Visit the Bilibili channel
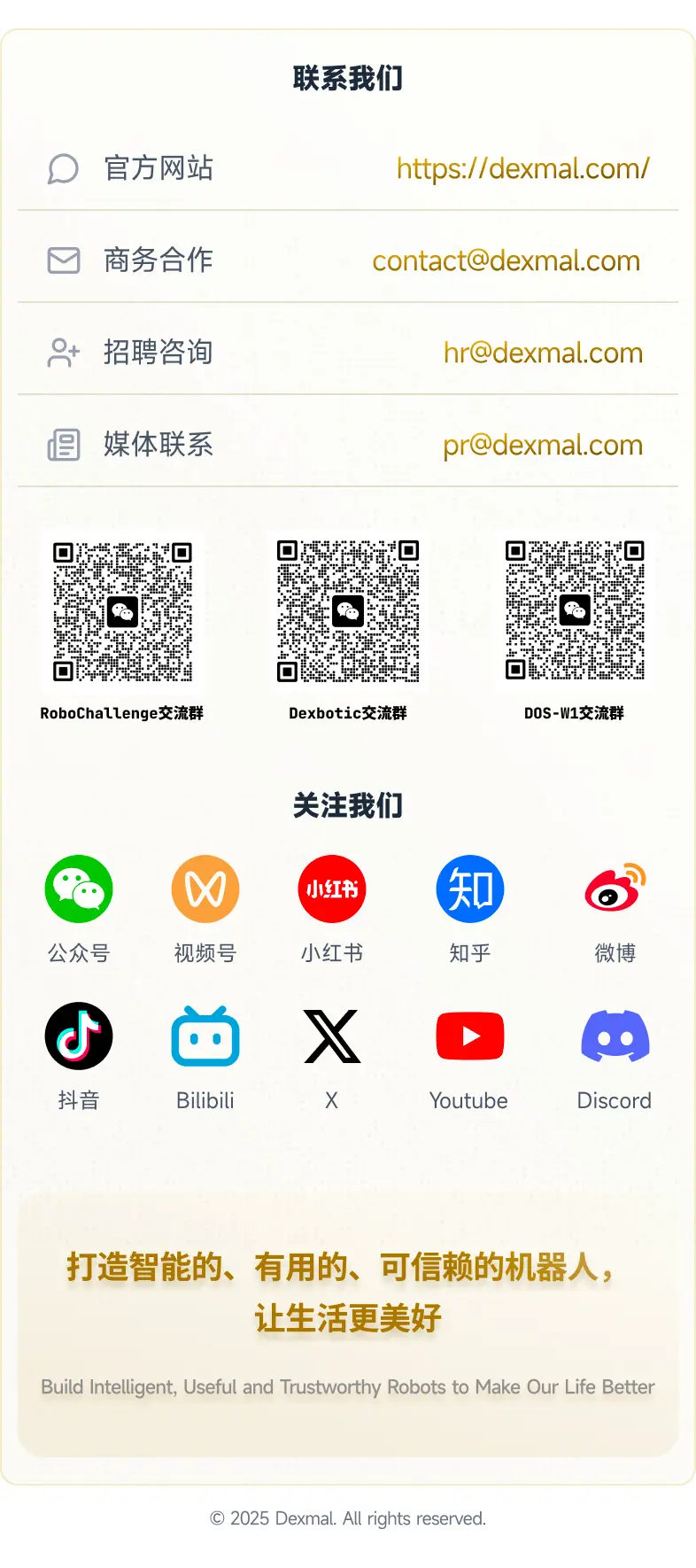Image resolution: width=696 pixels, height=1568 pixels. (x=205, y=1036)
